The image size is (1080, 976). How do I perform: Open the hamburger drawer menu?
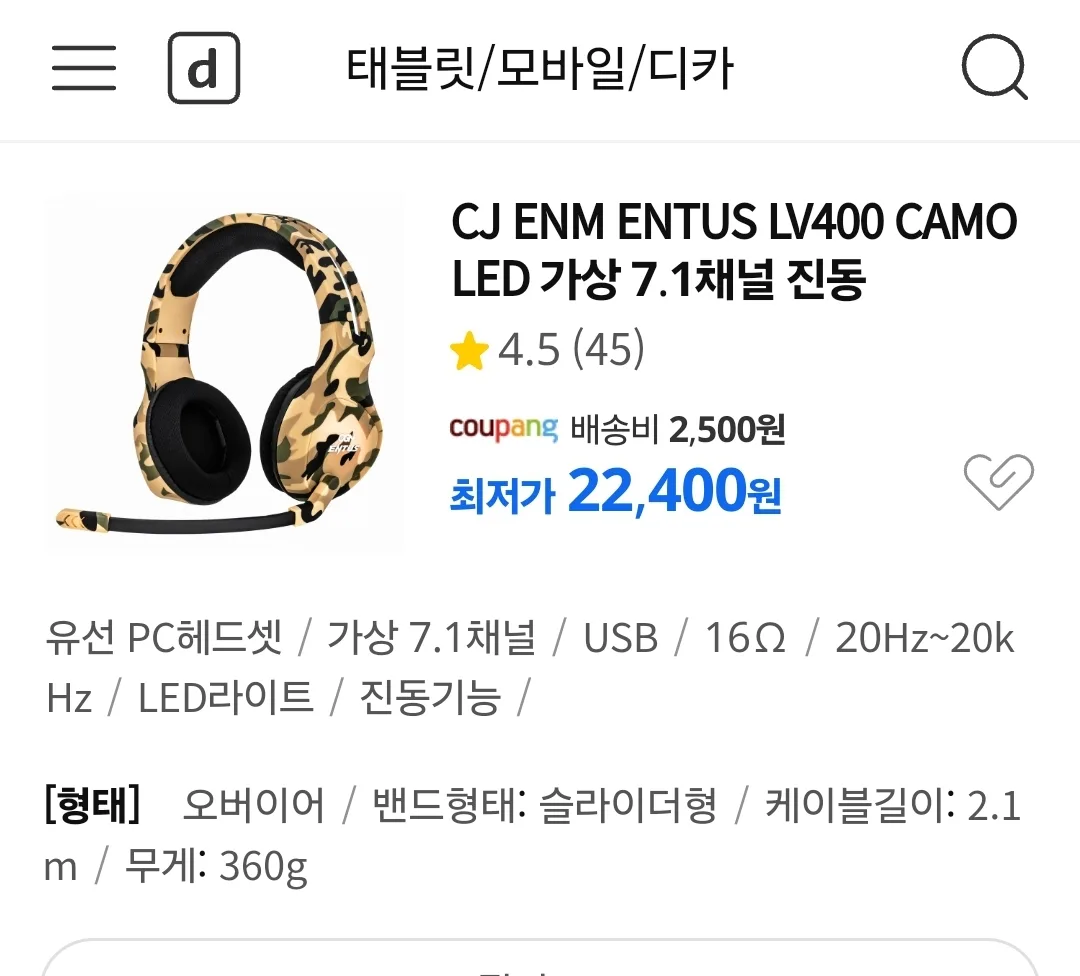pyautogui.click(x=84, y=69)
